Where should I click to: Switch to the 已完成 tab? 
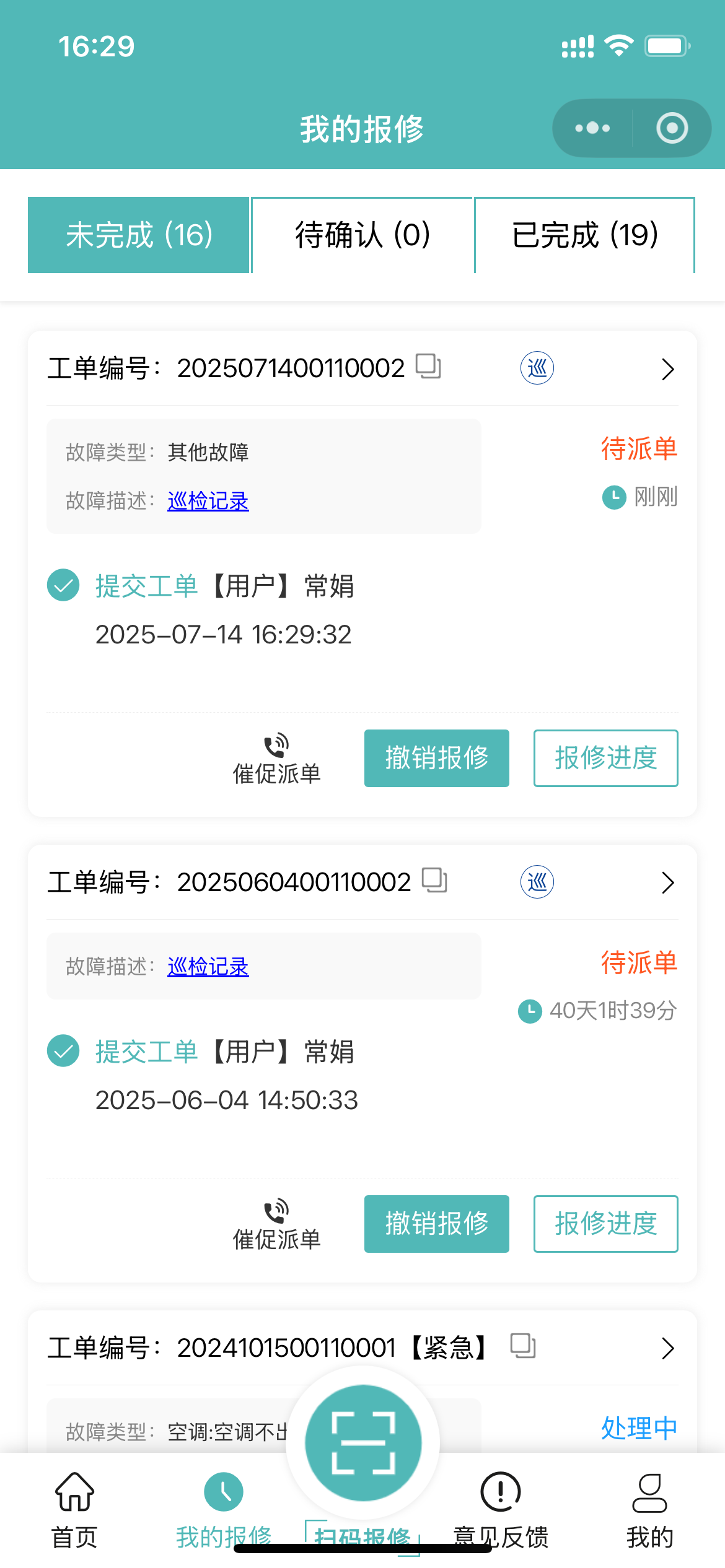[x=584, y=235]
